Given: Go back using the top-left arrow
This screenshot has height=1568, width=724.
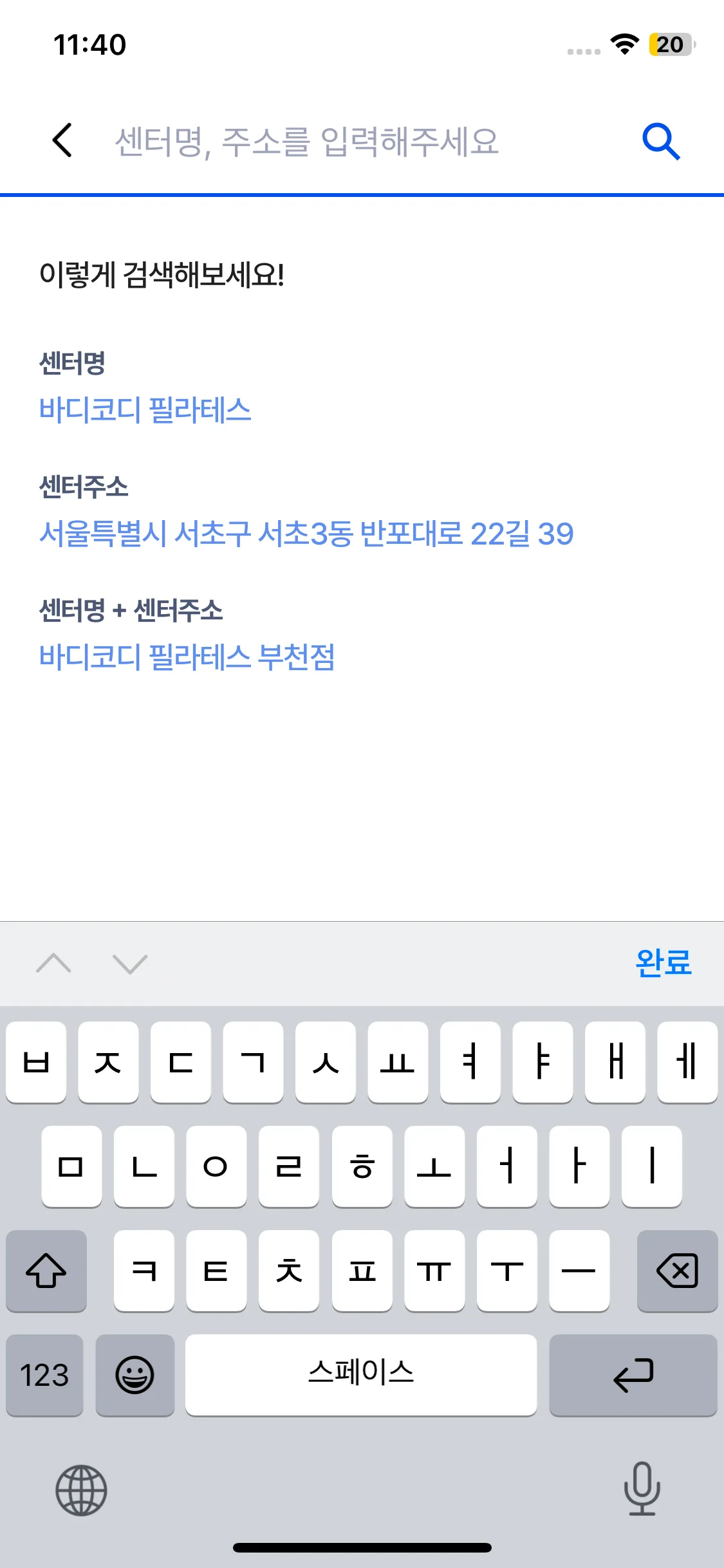Looking at the screenshot, I should tap(62, 140).
